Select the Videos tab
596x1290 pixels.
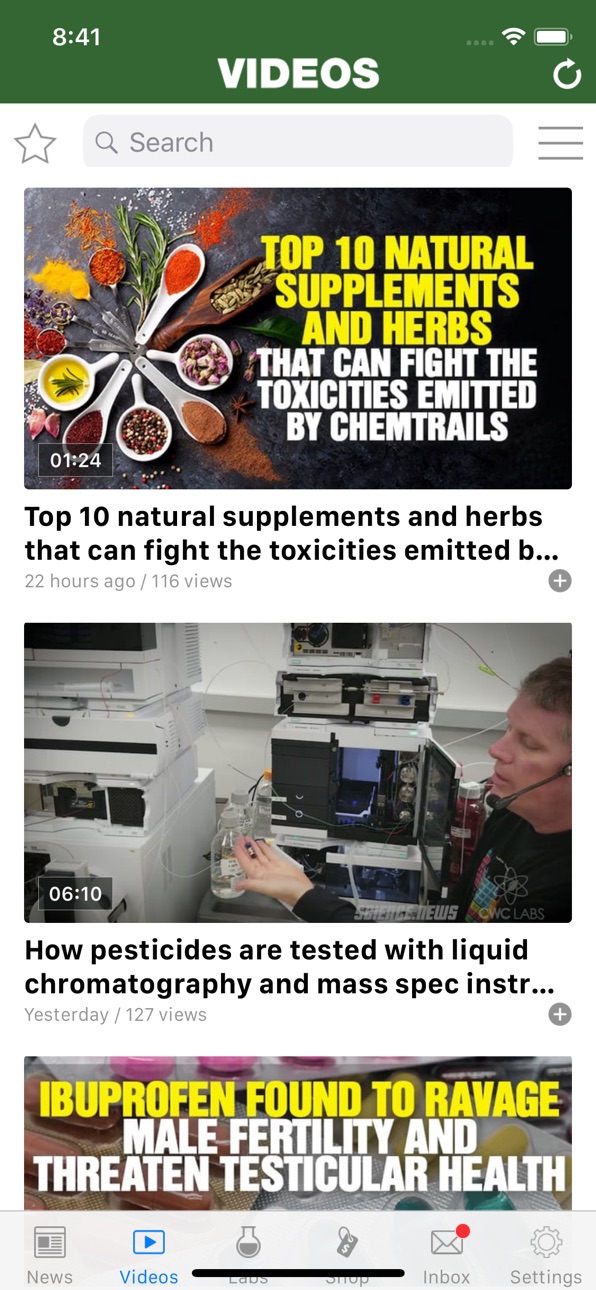tap(149, 1255)
